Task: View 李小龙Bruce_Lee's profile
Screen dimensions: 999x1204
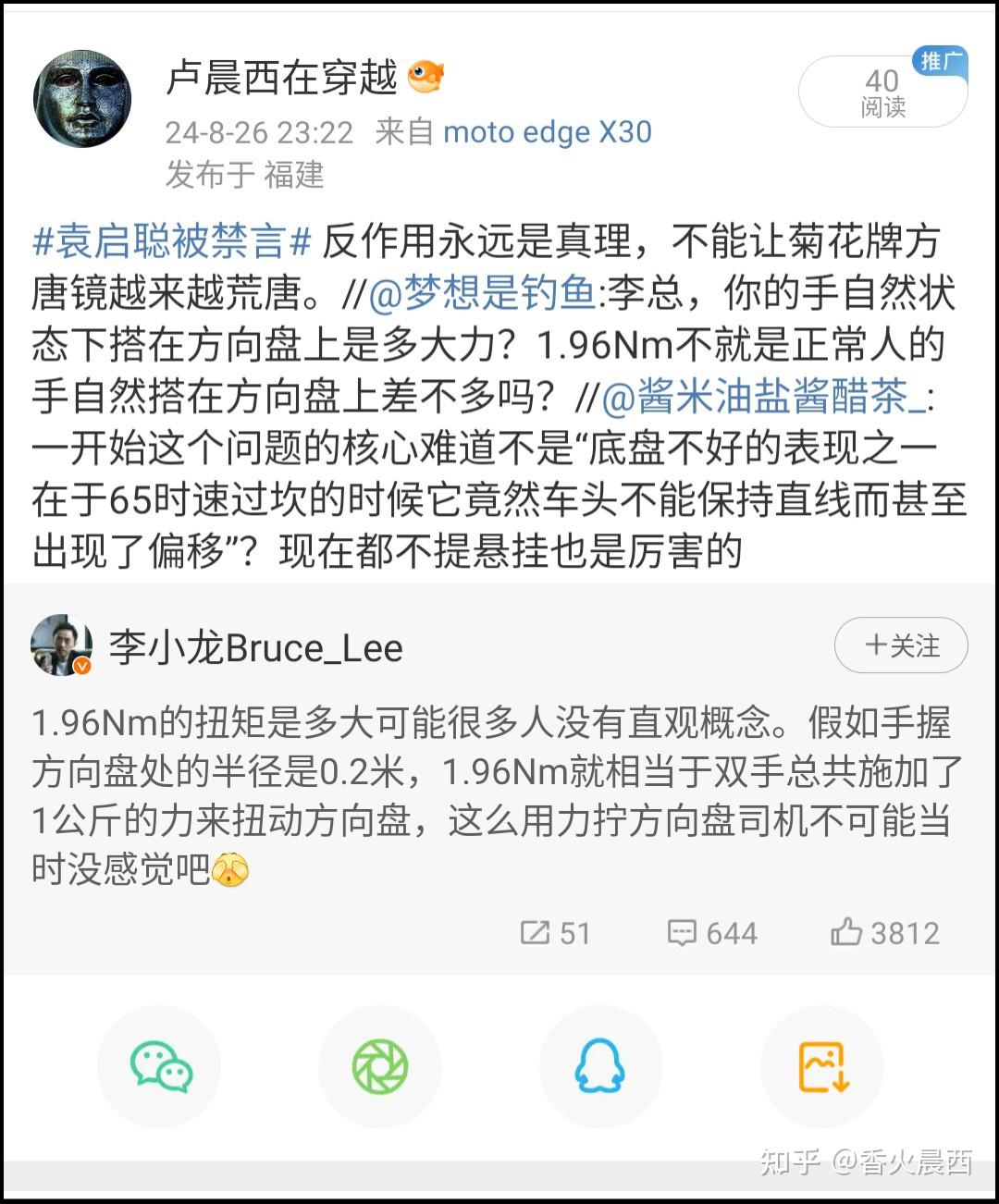Action: pyautogui.click(x=255, y=648)
